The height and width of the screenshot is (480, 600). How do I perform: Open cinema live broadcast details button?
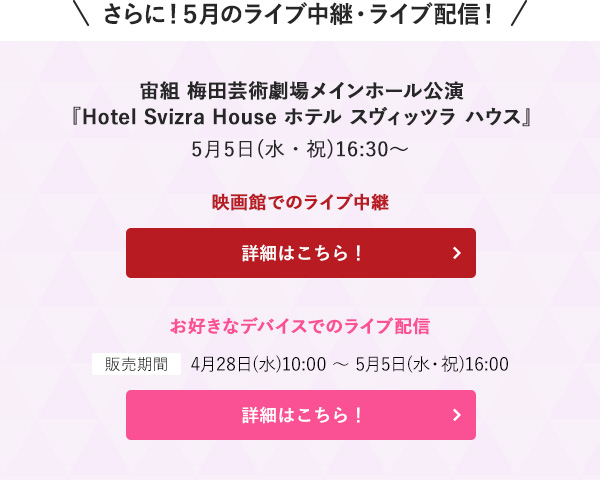pyautogui.click(x=300, y=253)
